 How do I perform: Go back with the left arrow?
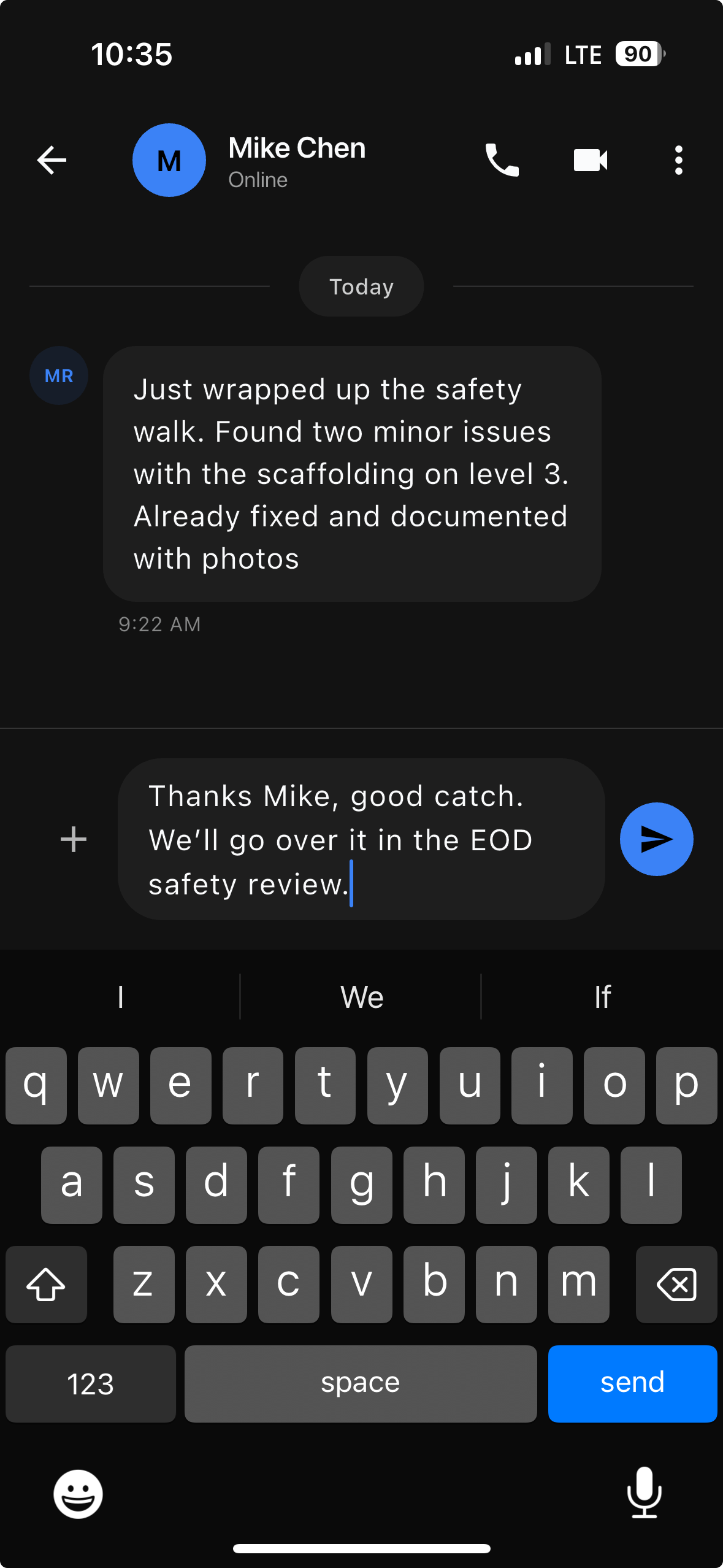(x=51, y=160)
